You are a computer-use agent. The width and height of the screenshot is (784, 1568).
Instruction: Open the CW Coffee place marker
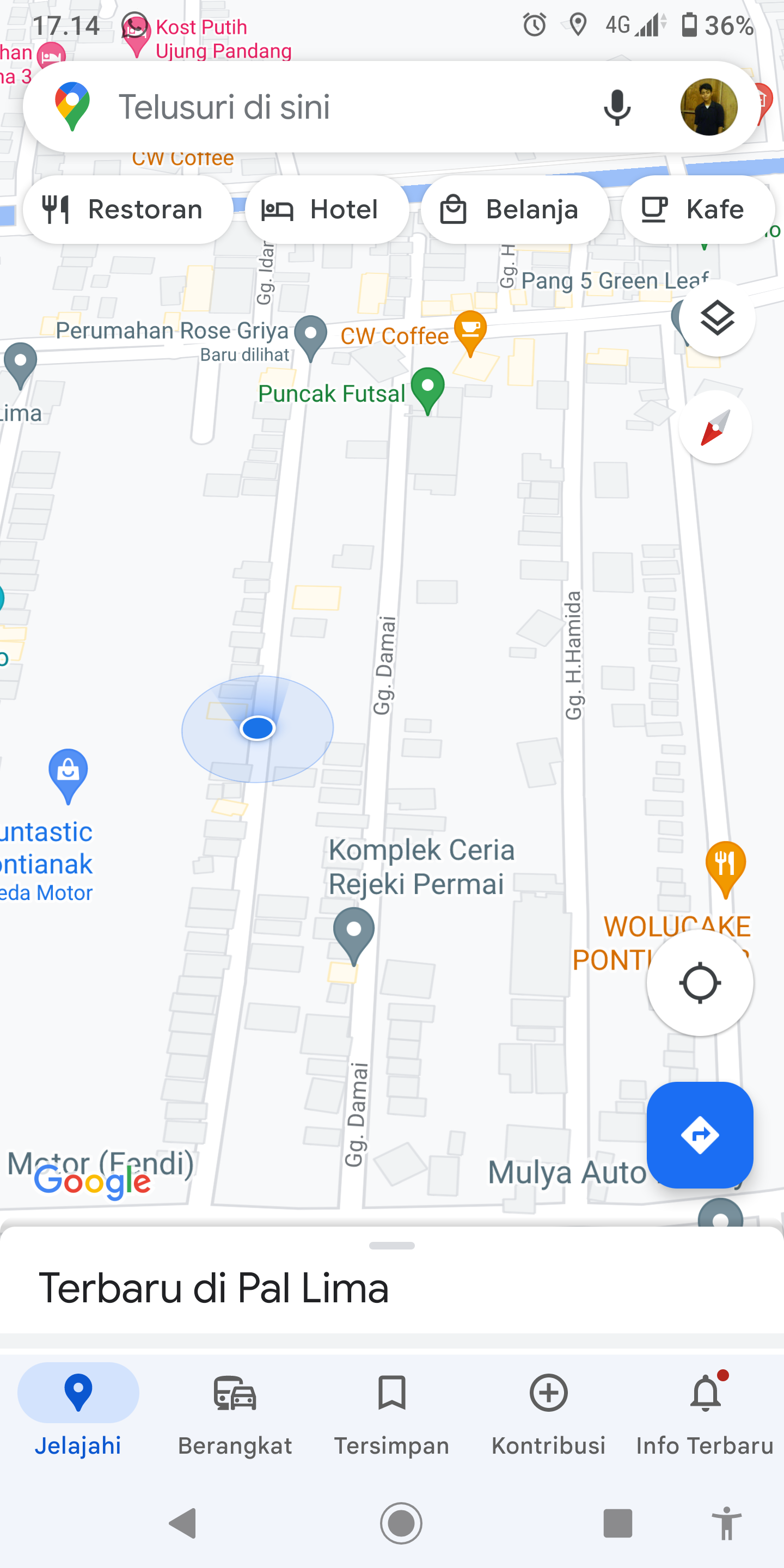pyautogui.click(x=470, y=332)
